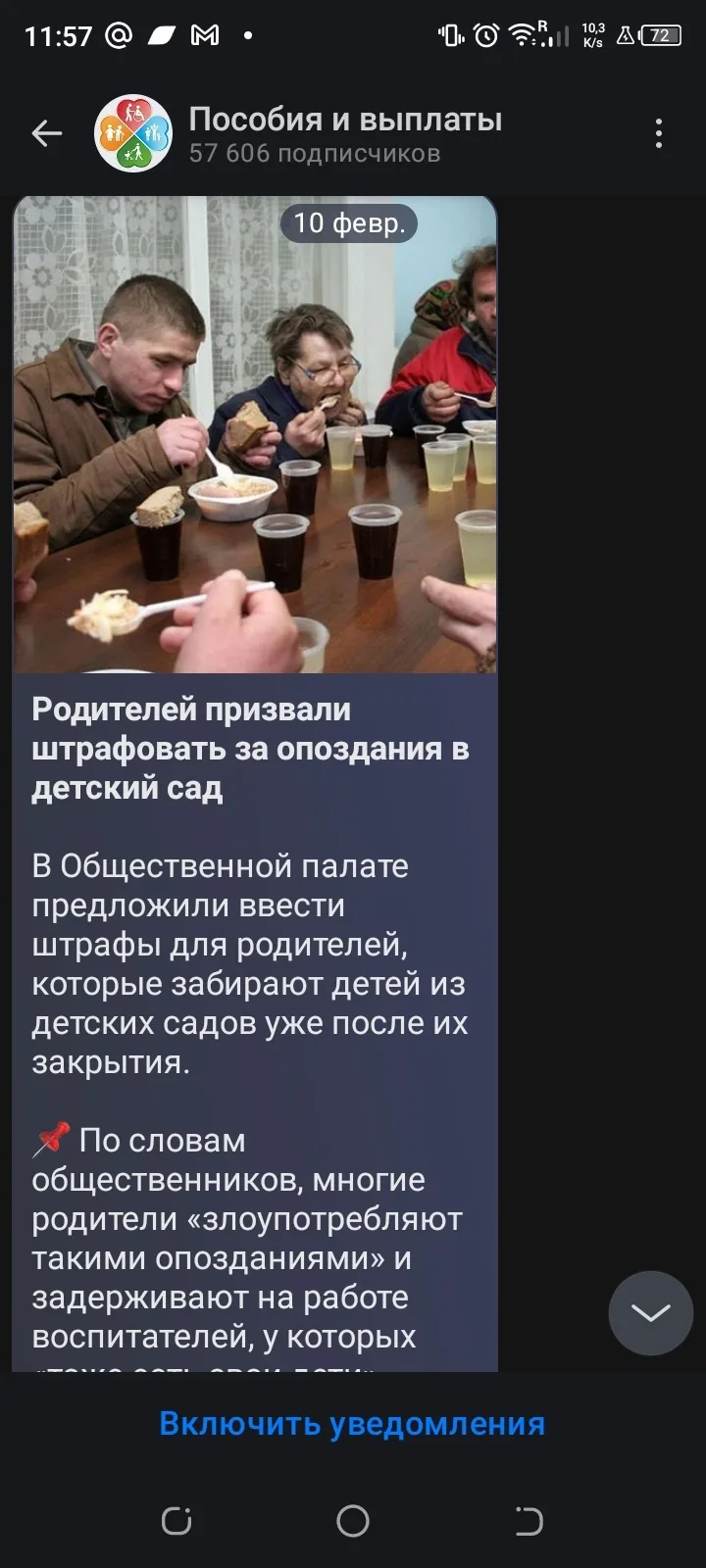
Task: Go back from the channel
Action: pyautogui.click(x=46, y=133)
